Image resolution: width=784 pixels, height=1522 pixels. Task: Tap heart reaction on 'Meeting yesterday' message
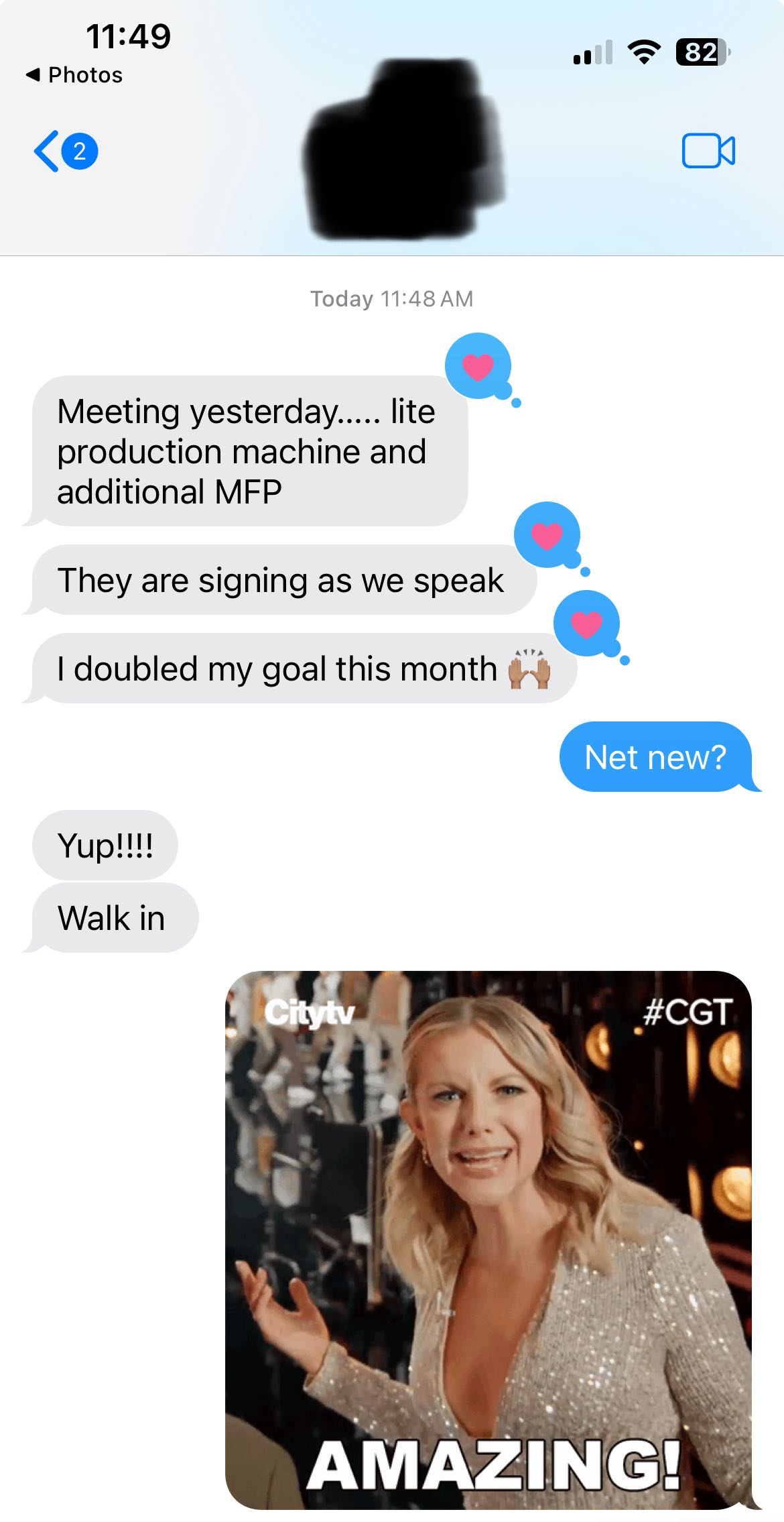[x=478, y=366]
